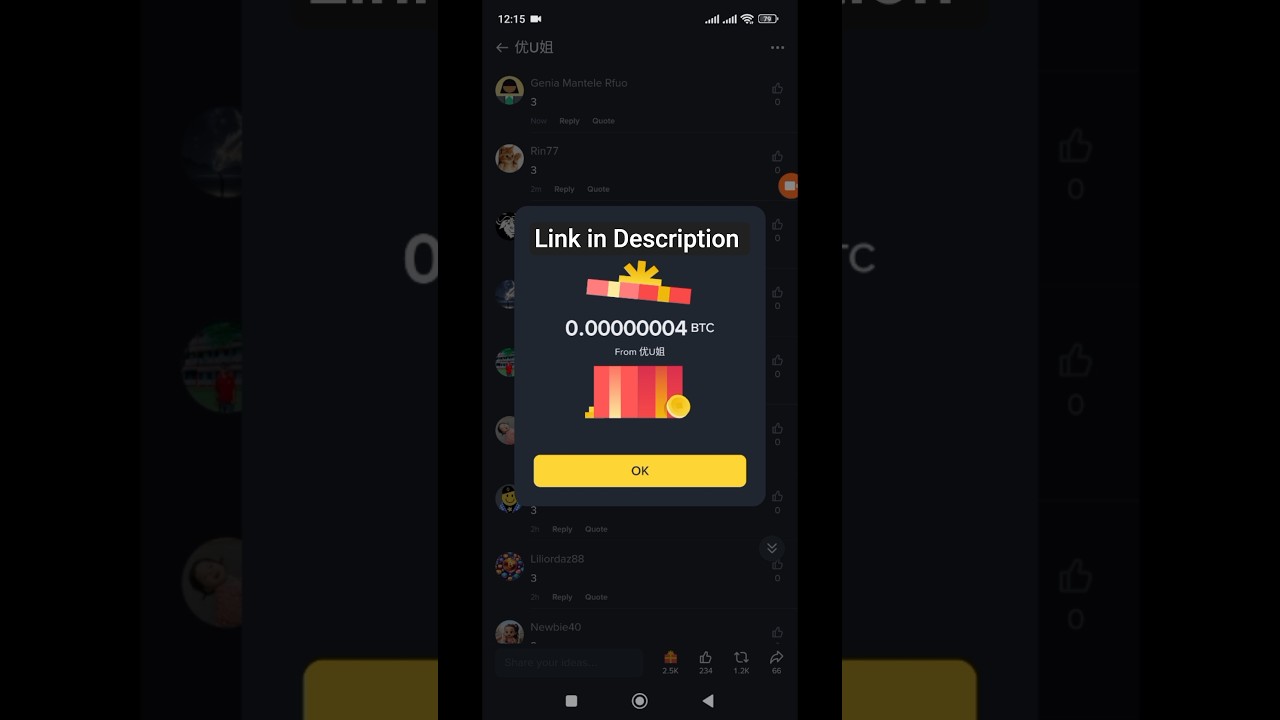The height and width of the screenshot is (720, 1280).
Task: Share this post
Action: (x=776, y=657)
